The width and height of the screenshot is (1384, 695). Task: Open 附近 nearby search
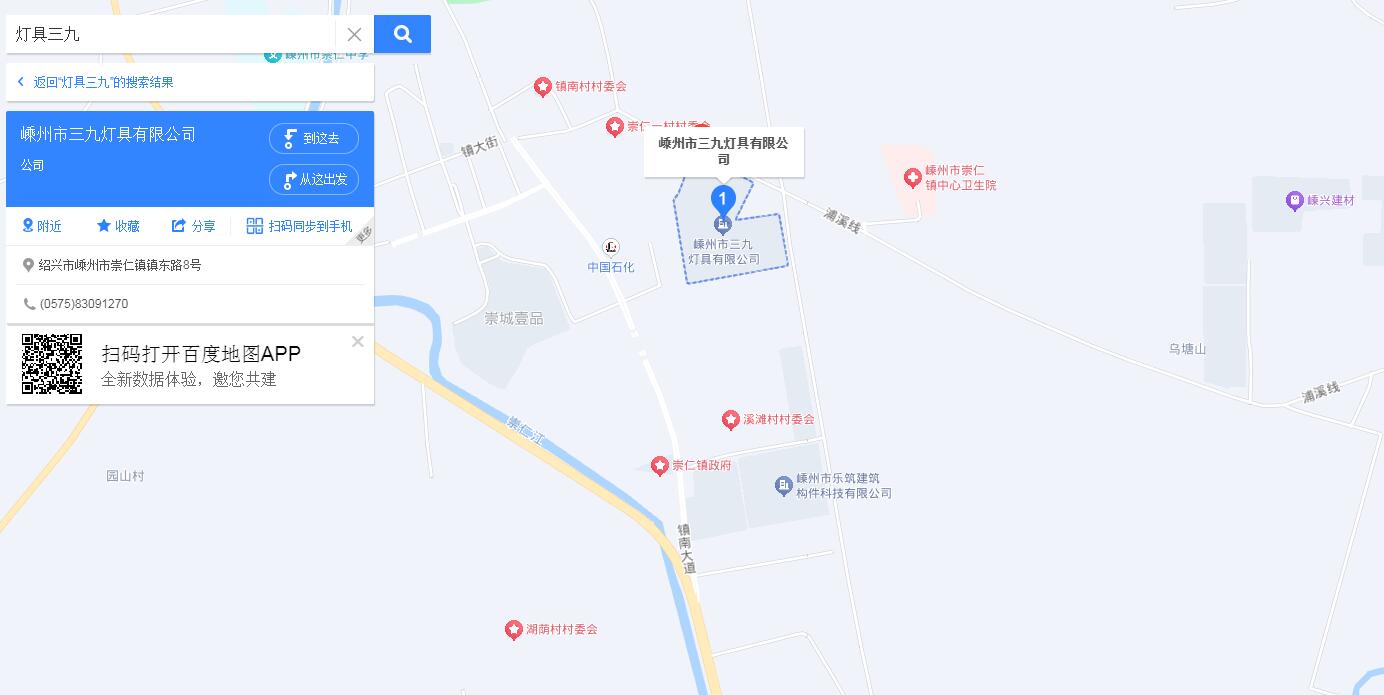[42, 226]
